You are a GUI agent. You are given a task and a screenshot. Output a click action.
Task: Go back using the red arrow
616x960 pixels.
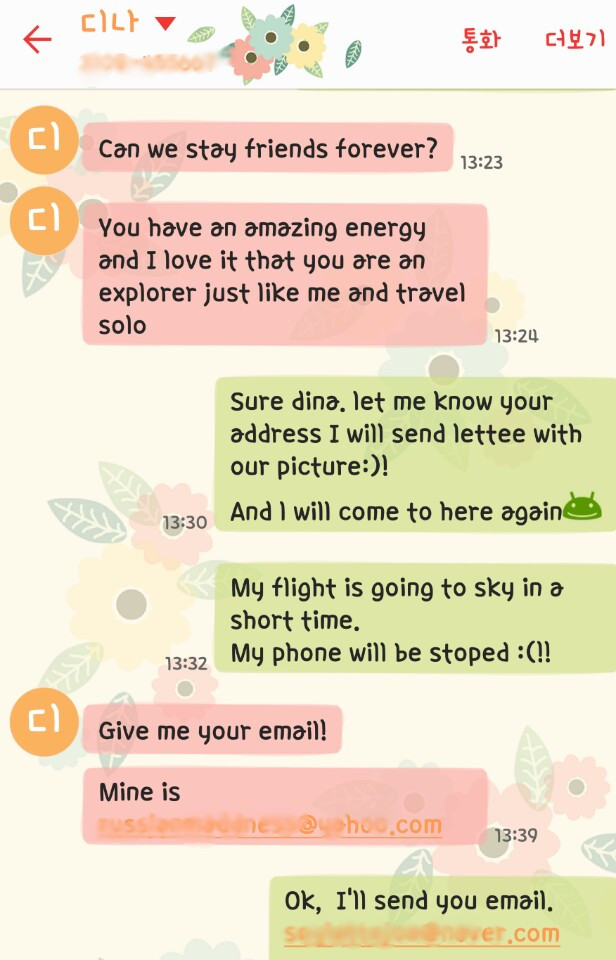[37, 39]
